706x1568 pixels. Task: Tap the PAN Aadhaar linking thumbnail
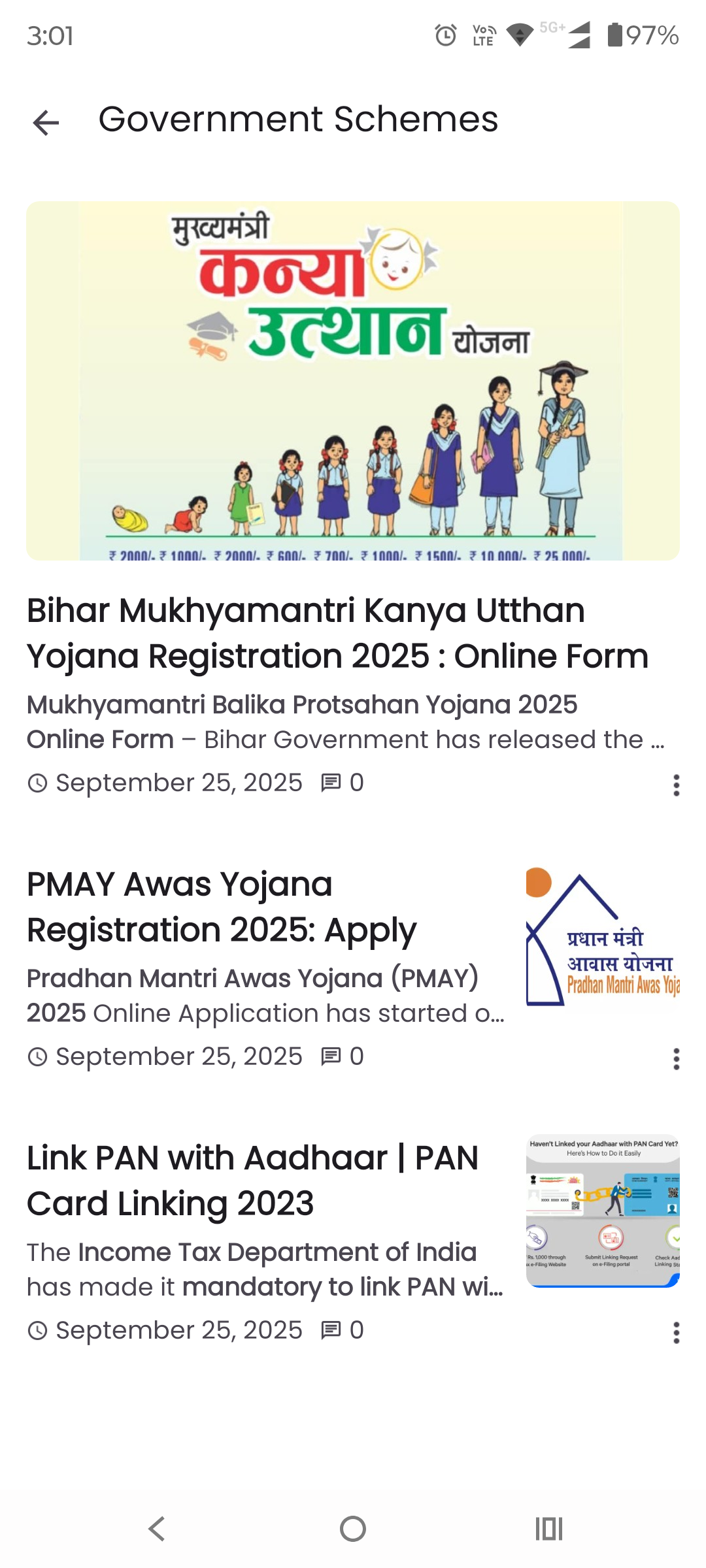pyautogui.click(x=603, y=1210)
